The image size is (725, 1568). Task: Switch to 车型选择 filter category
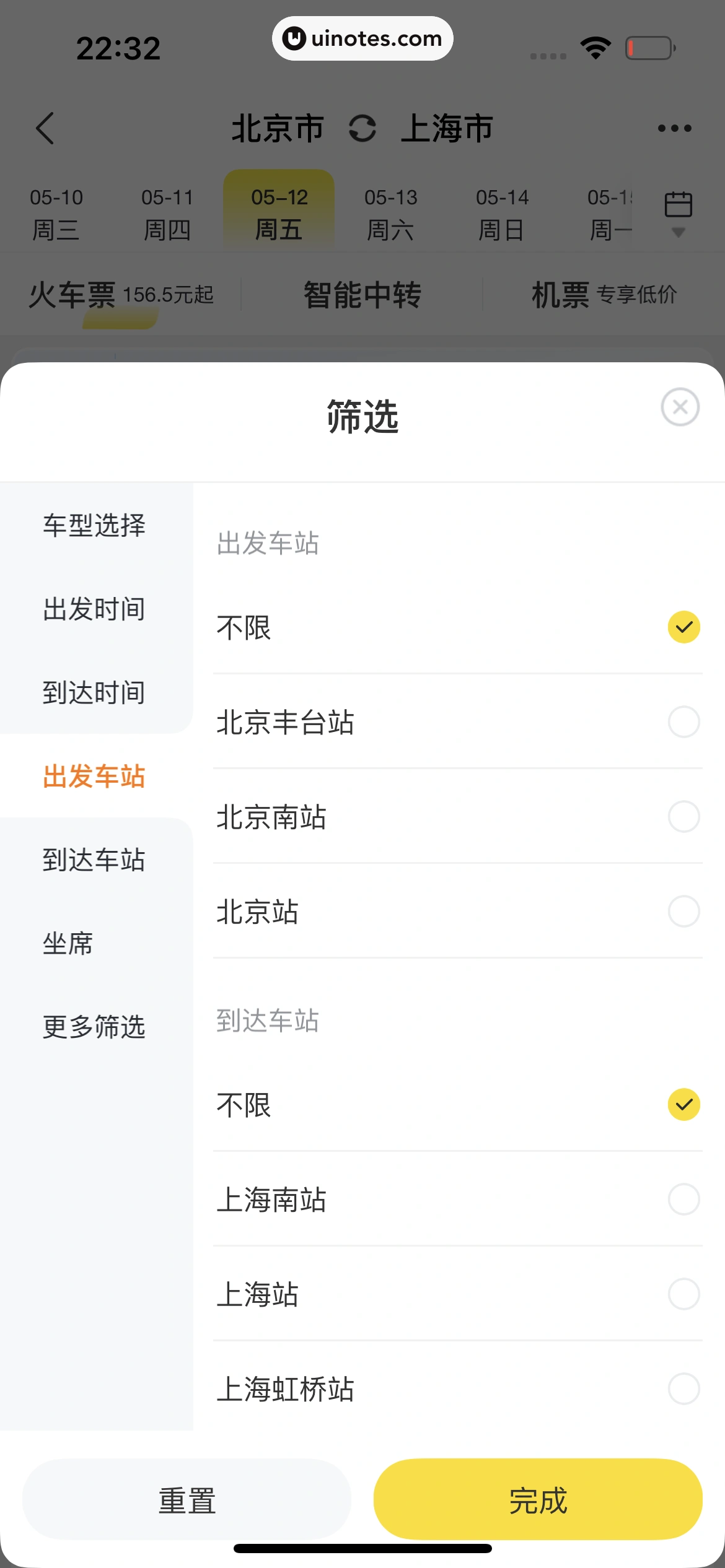[94, 525]
